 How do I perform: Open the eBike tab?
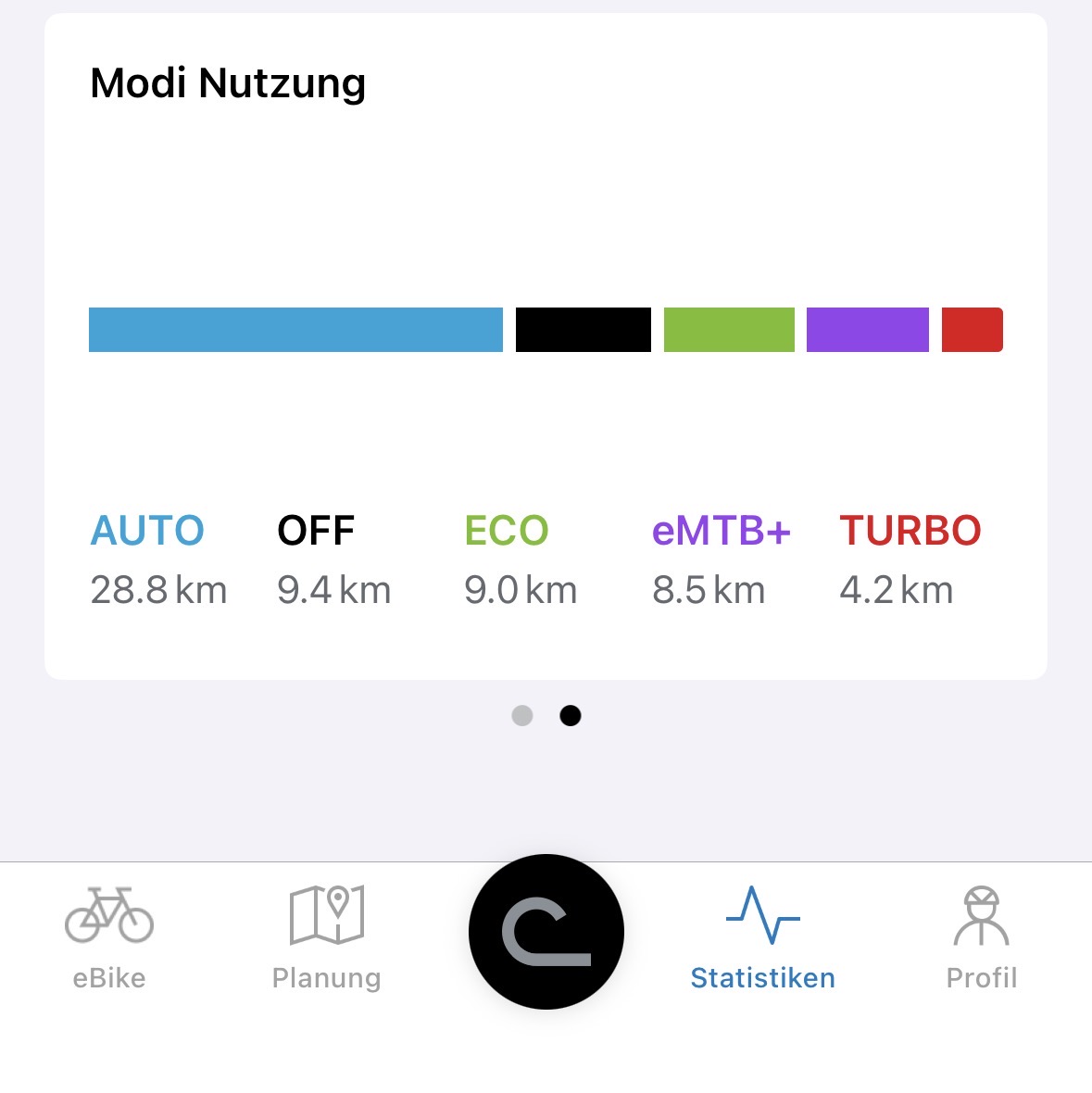coord(109,936)
